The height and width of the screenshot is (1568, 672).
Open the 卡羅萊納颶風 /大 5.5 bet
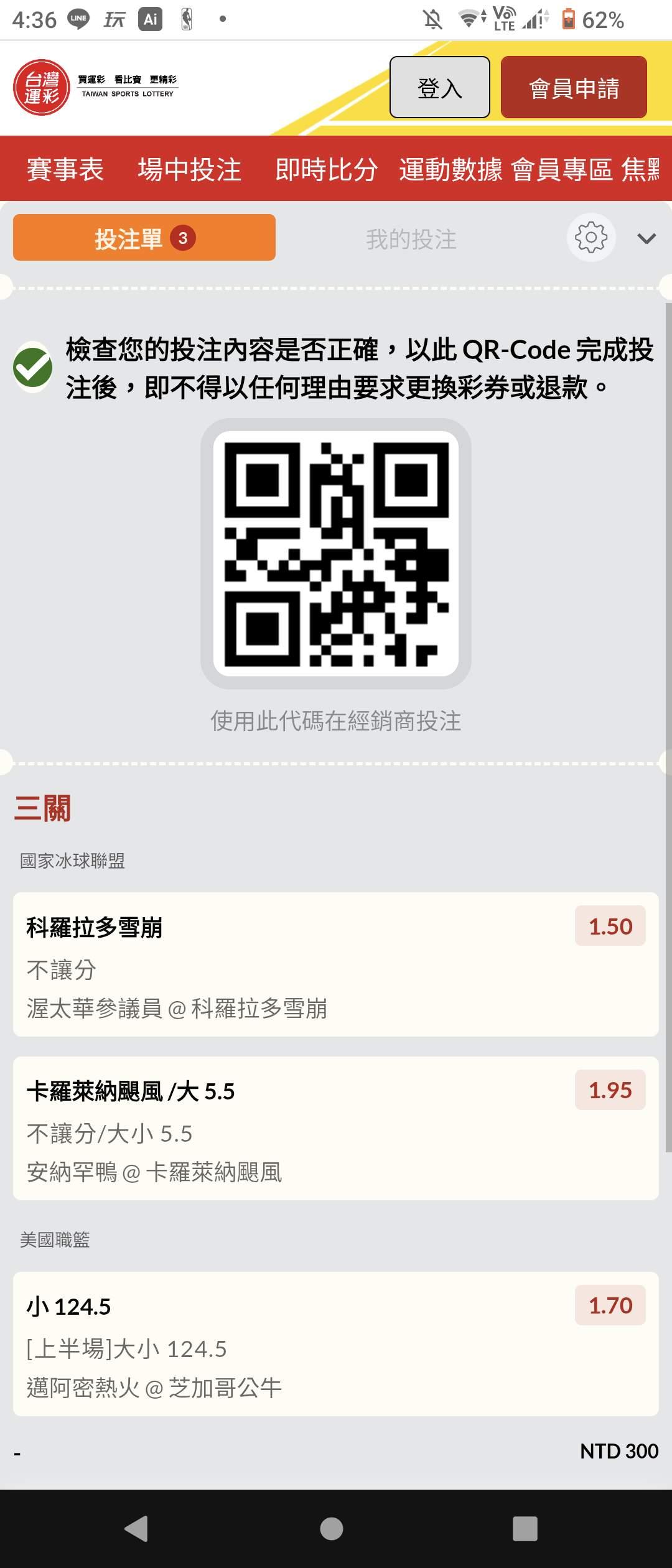[x=335, y=1128]
